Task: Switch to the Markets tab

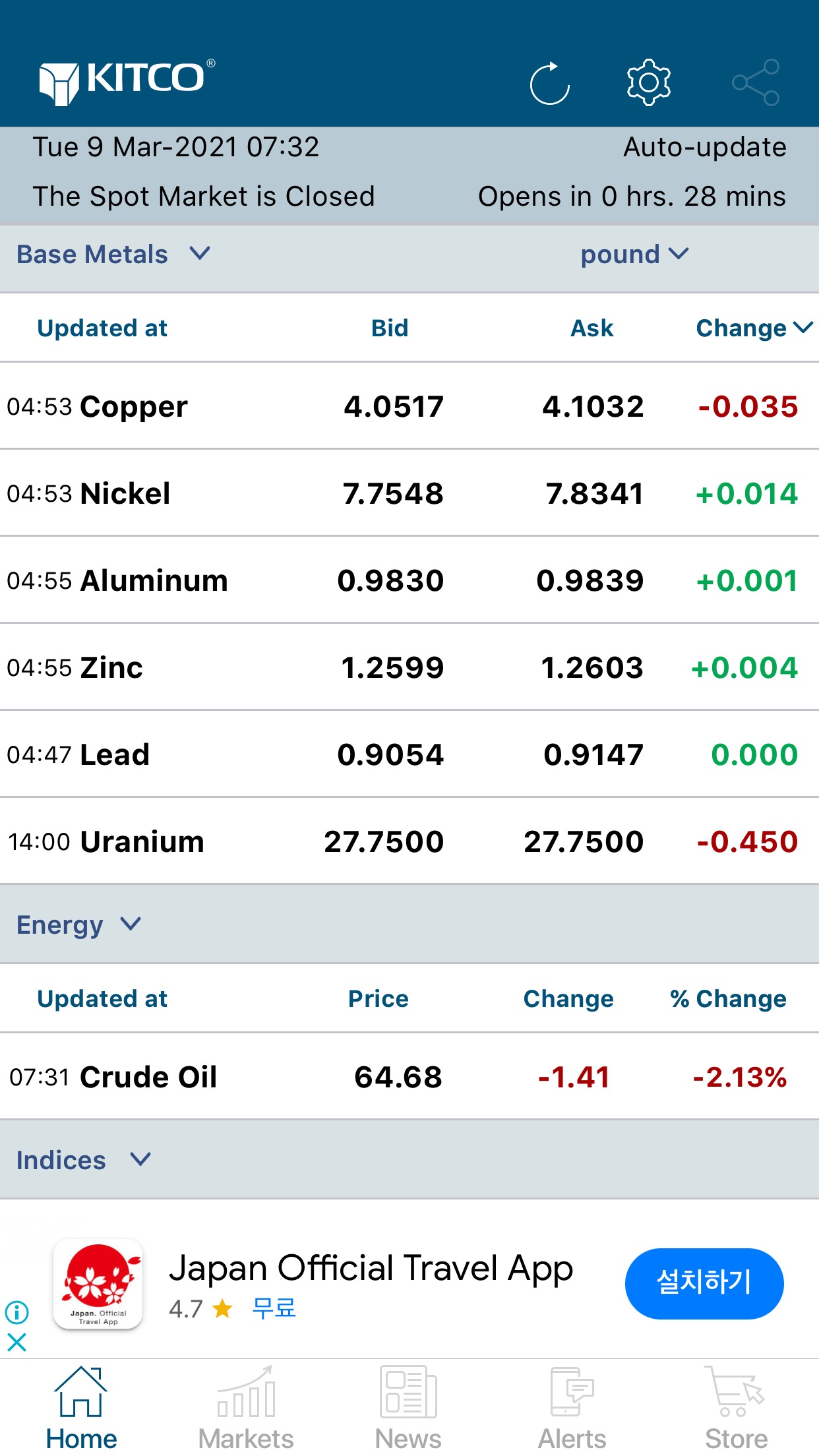Action: 246,1409
